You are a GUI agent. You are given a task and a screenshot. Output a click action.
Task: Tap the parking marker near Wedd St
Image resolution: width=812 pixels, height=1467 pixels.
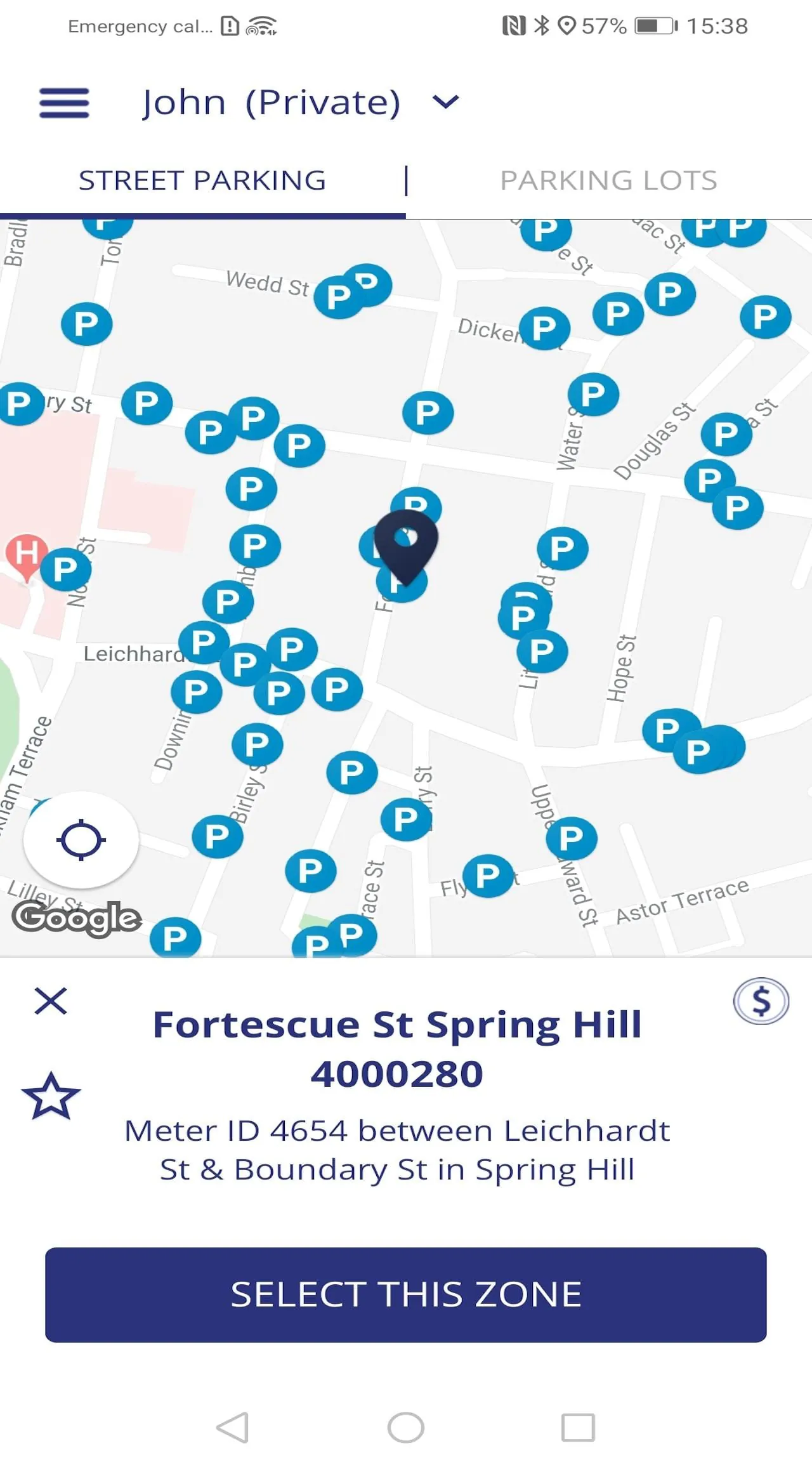(x=339, y=296)
